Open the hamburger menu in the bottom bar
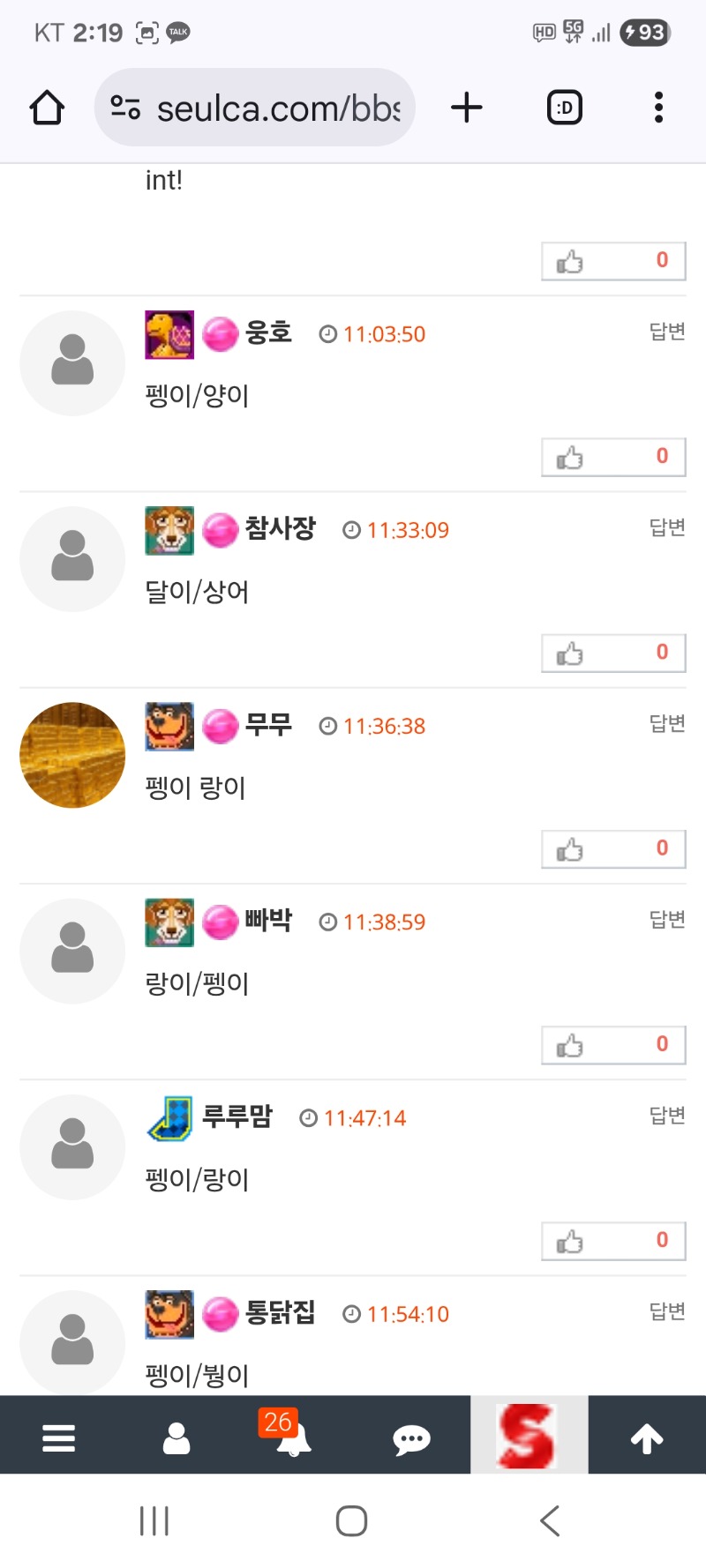 click(x=58, y=1438)
